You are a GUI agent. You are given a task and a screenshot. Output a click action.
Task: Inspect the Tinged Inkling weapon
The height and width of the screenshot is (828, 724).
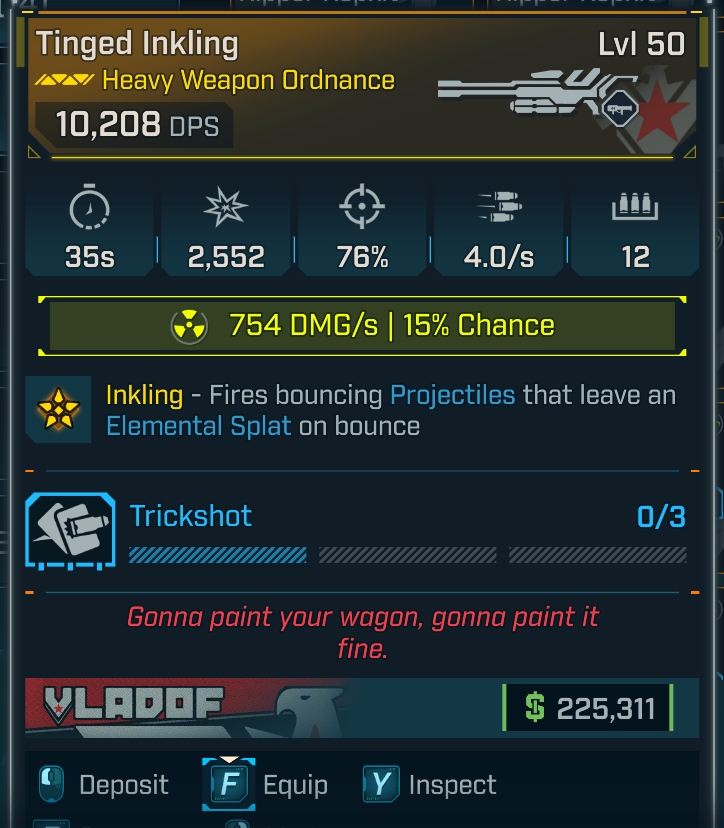tap(430, 785)
